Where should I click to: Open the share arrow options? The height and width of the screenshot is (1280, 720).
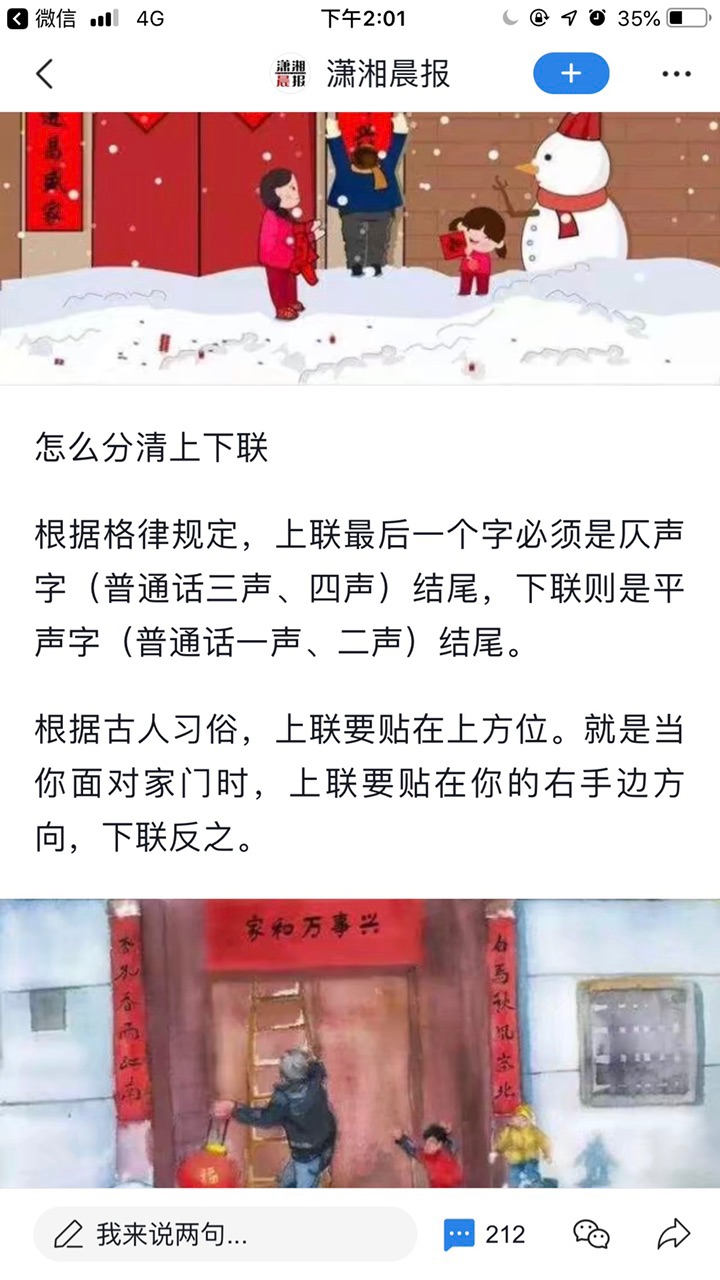tap(673, 1234)
